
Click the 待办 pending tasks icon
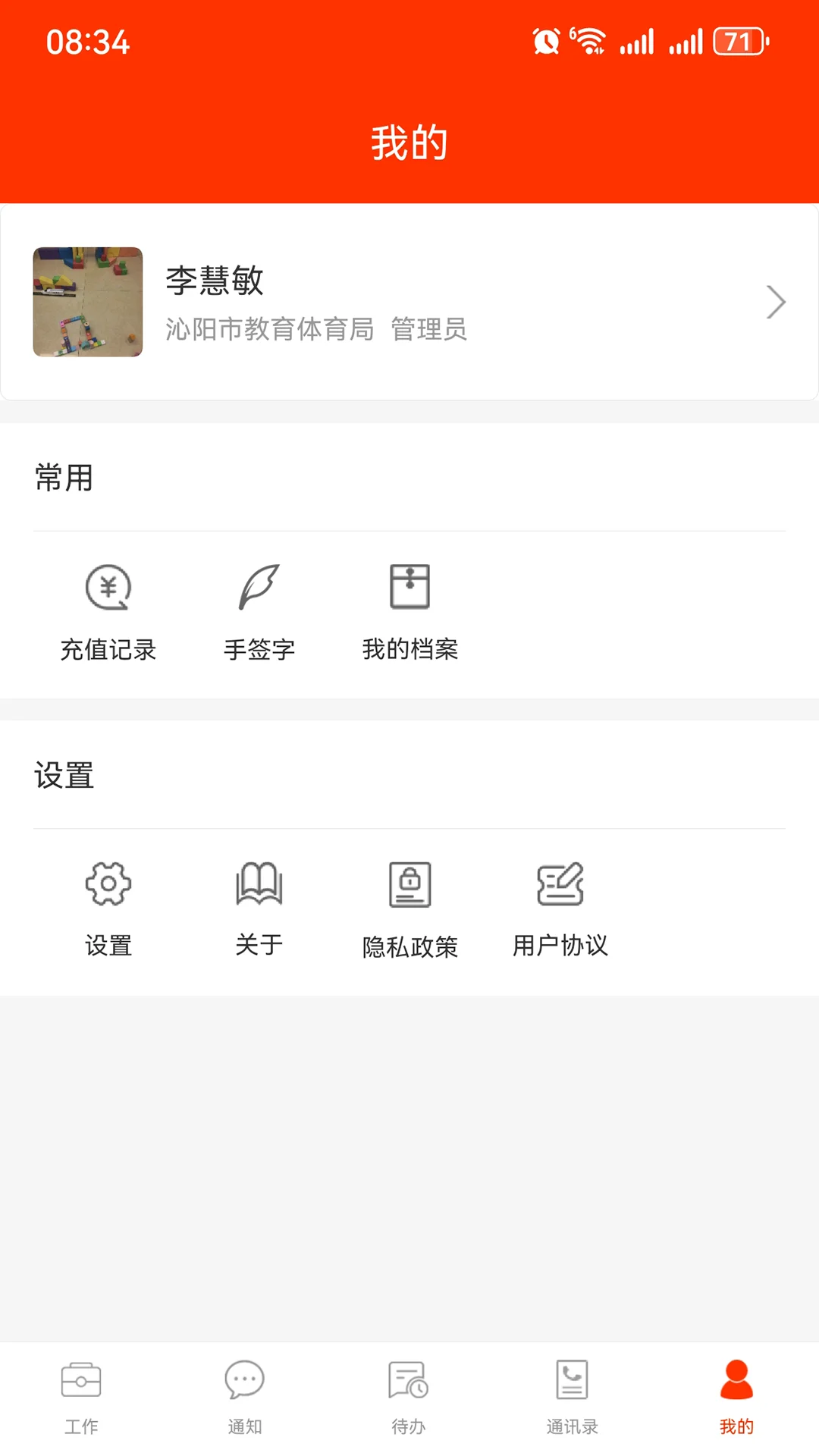point(408,1384)
